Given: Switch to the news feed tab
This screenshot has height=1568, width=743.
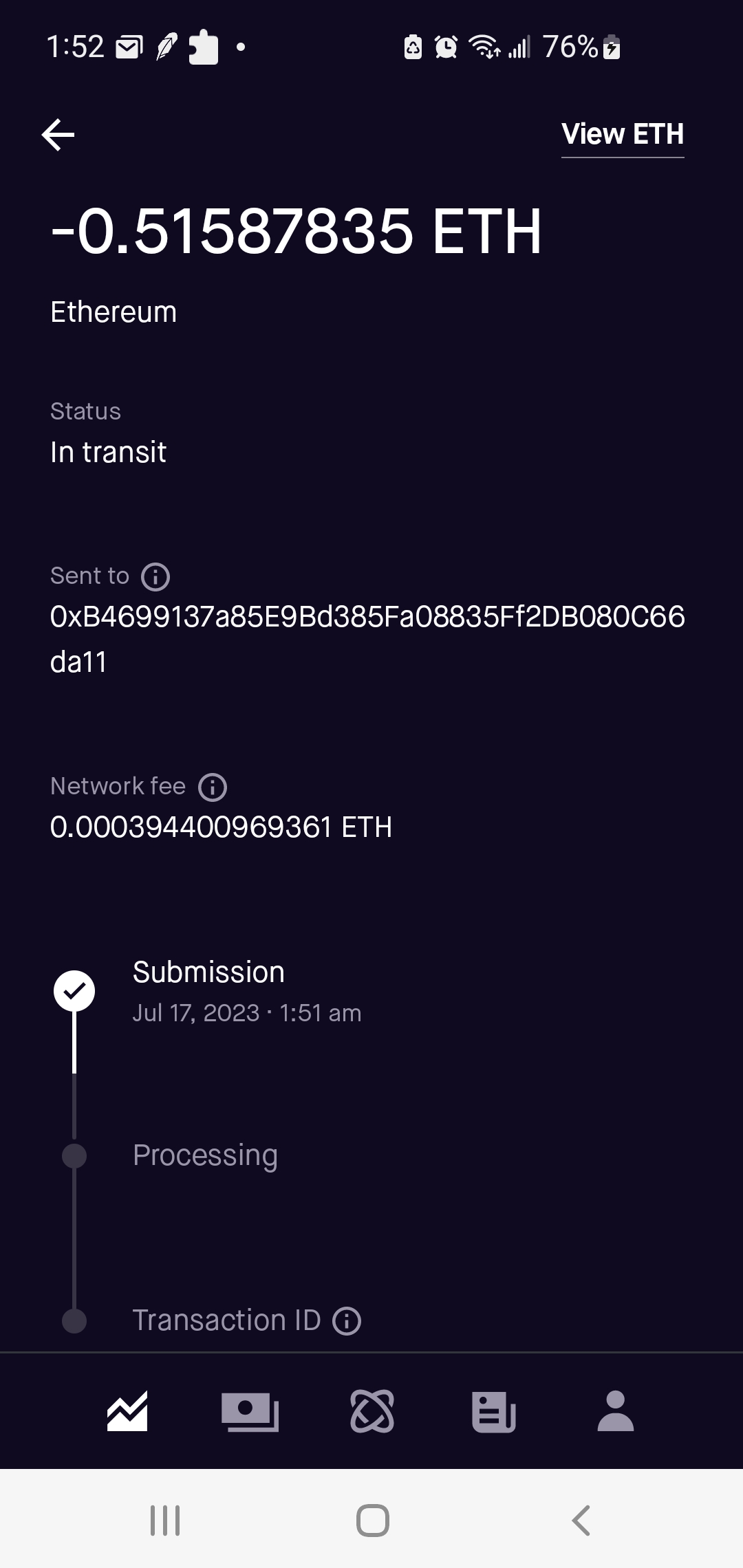Looking at the screenshot, I should [494, 1411].
